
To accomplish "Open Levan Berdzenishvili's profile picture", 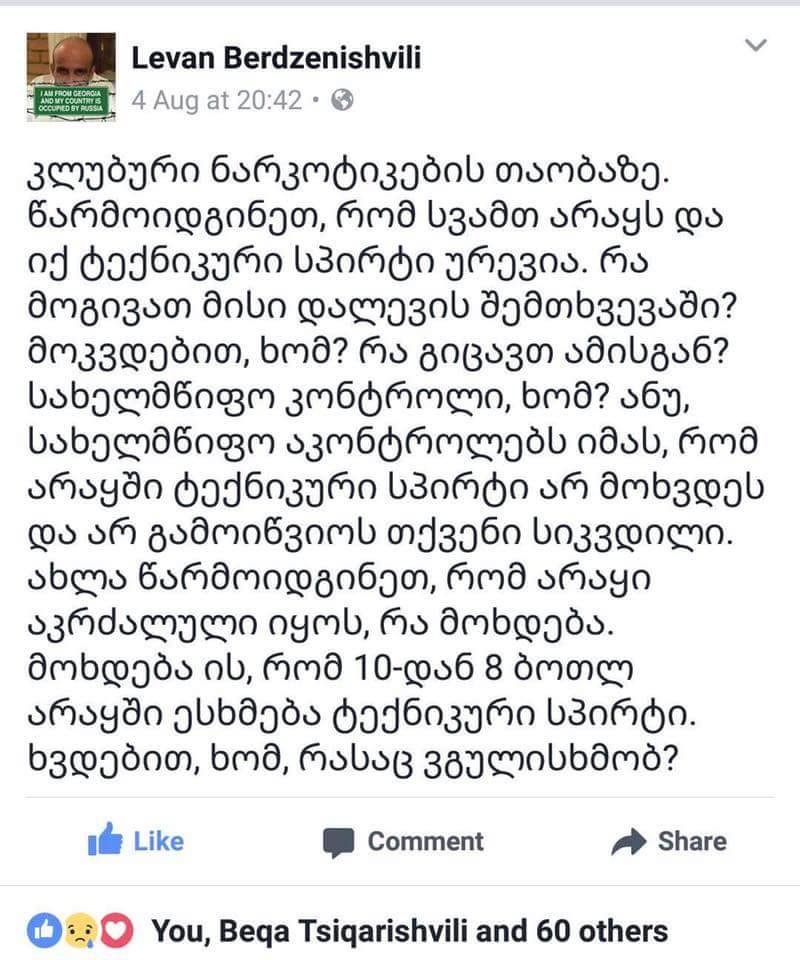I will 70,73.
